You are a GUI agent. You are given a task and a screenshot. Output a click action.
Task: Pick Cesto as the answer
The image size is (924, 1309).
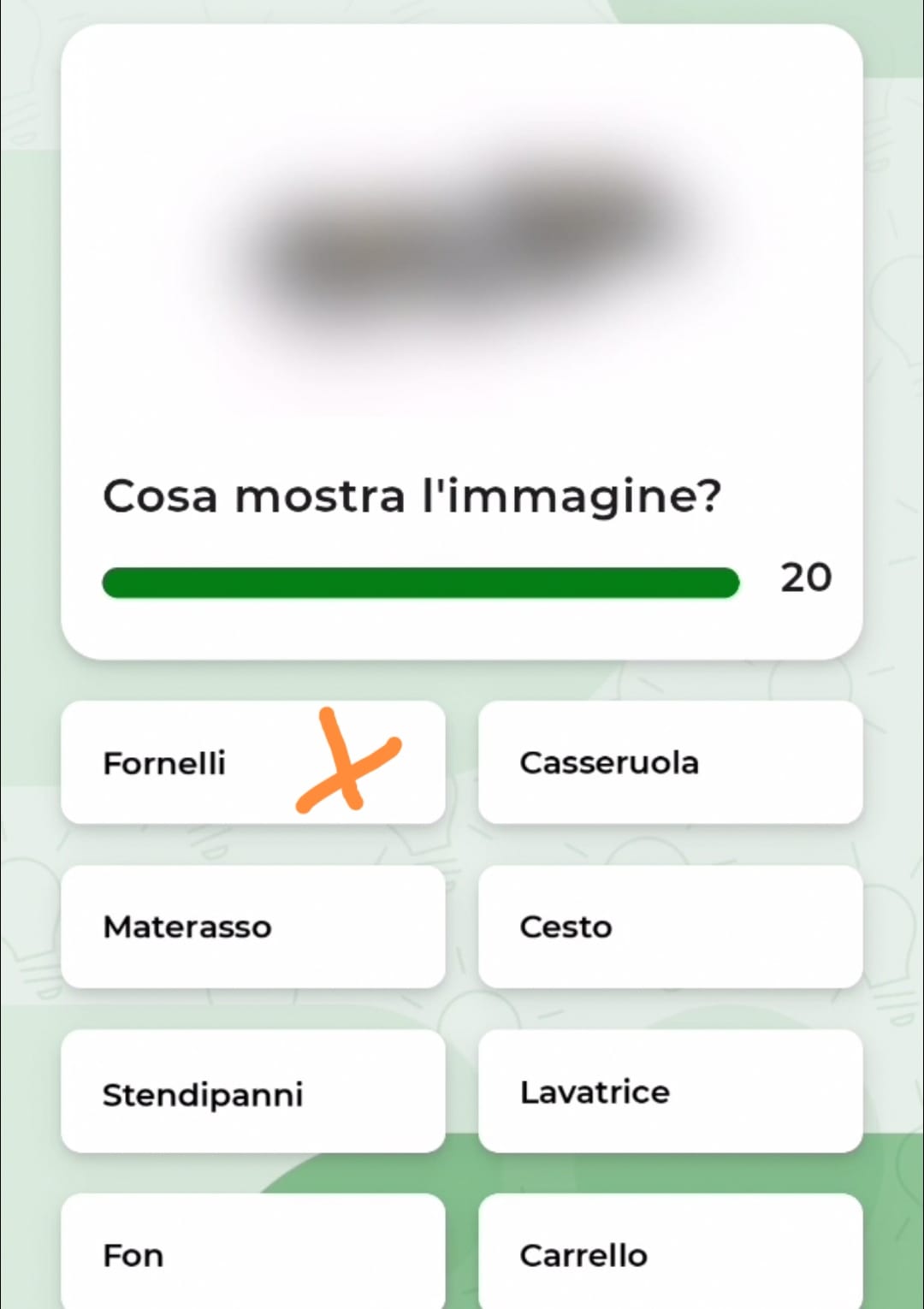[670, 927]
